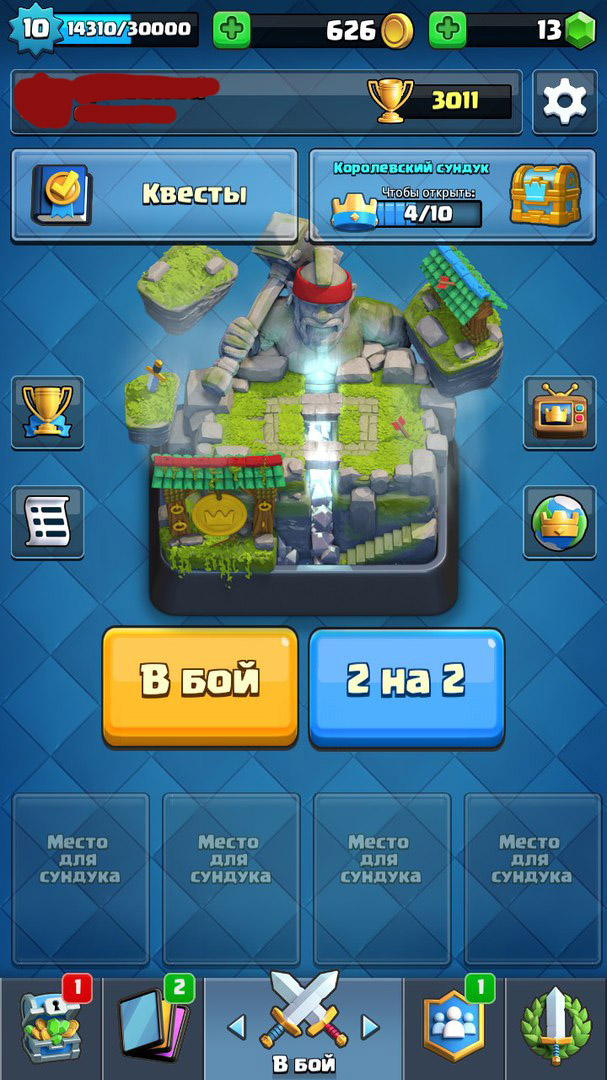This screenshot has height=1080, width=607.
Task: Tap the right arrow beside crossed swords
Action: coord(370,1027)
